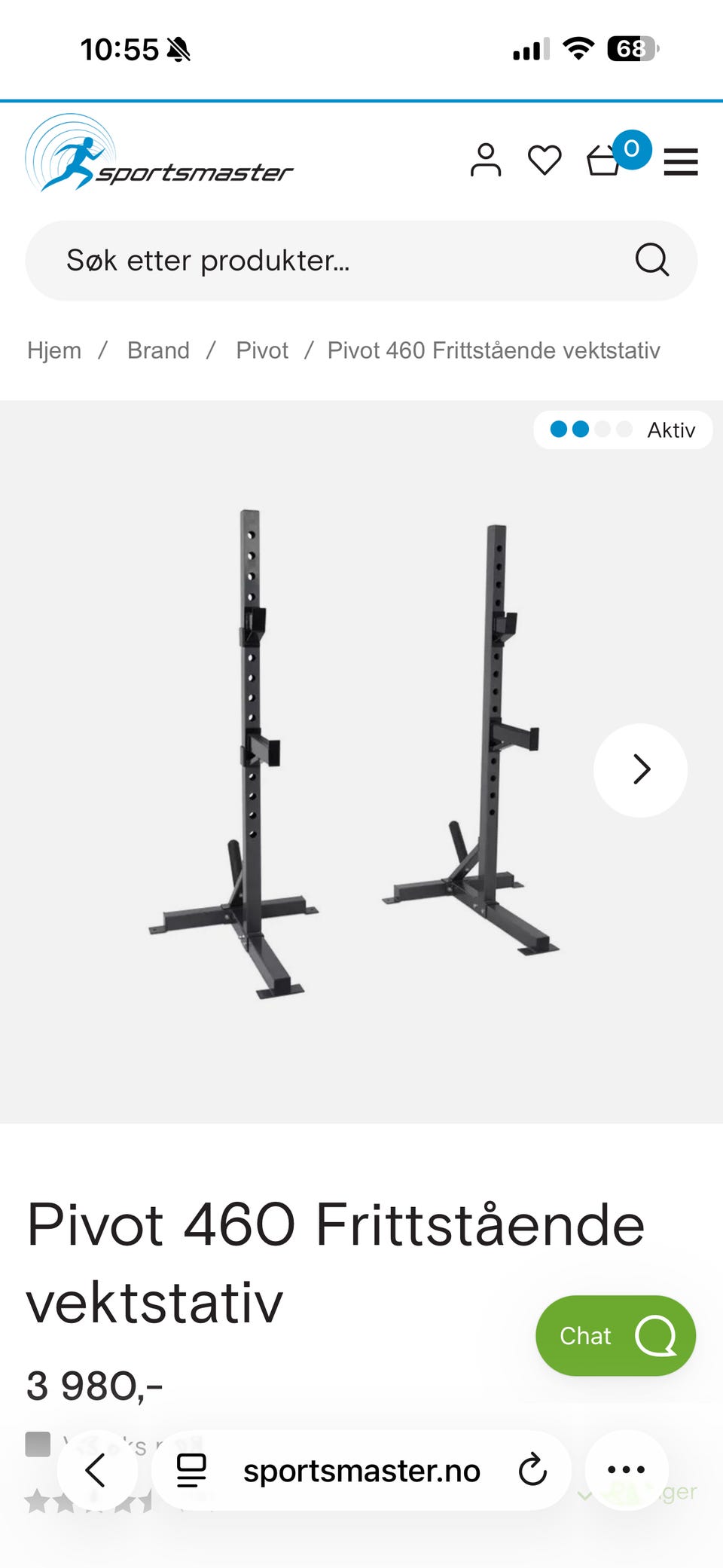Show next product image
The width and height of the screenshot is (723, 1568).
[x=641, y=770]
